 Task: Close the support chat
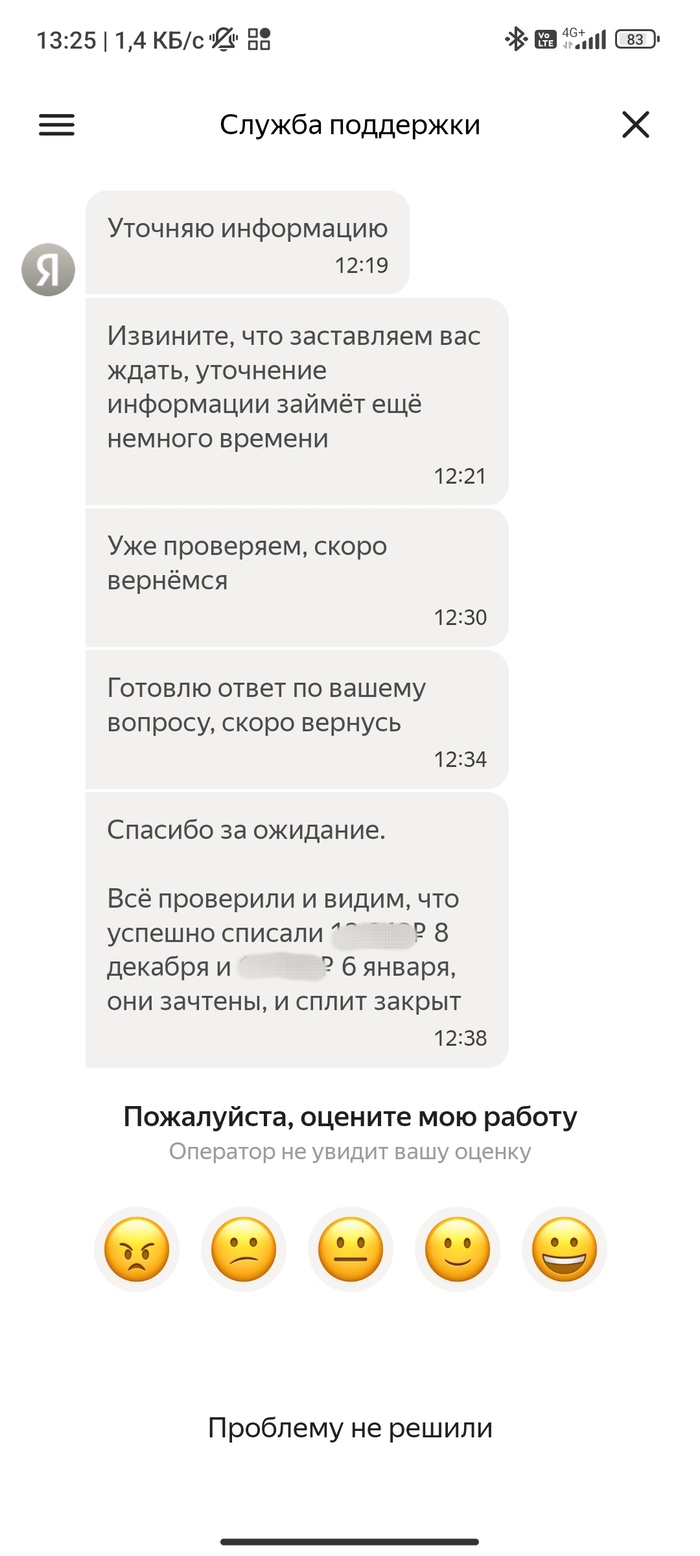click(635, 125)
